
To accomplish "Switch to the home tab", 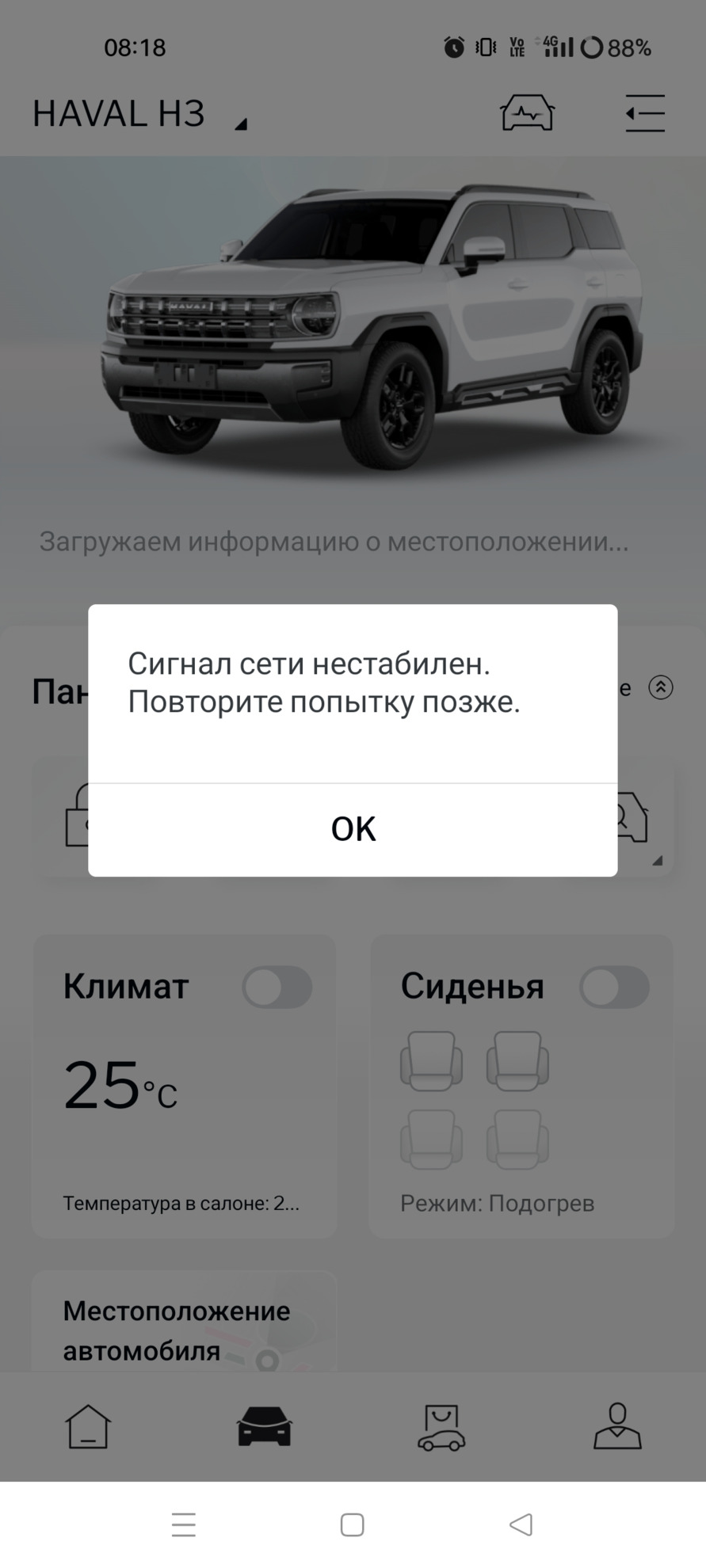I will [x=88, y=1426].
